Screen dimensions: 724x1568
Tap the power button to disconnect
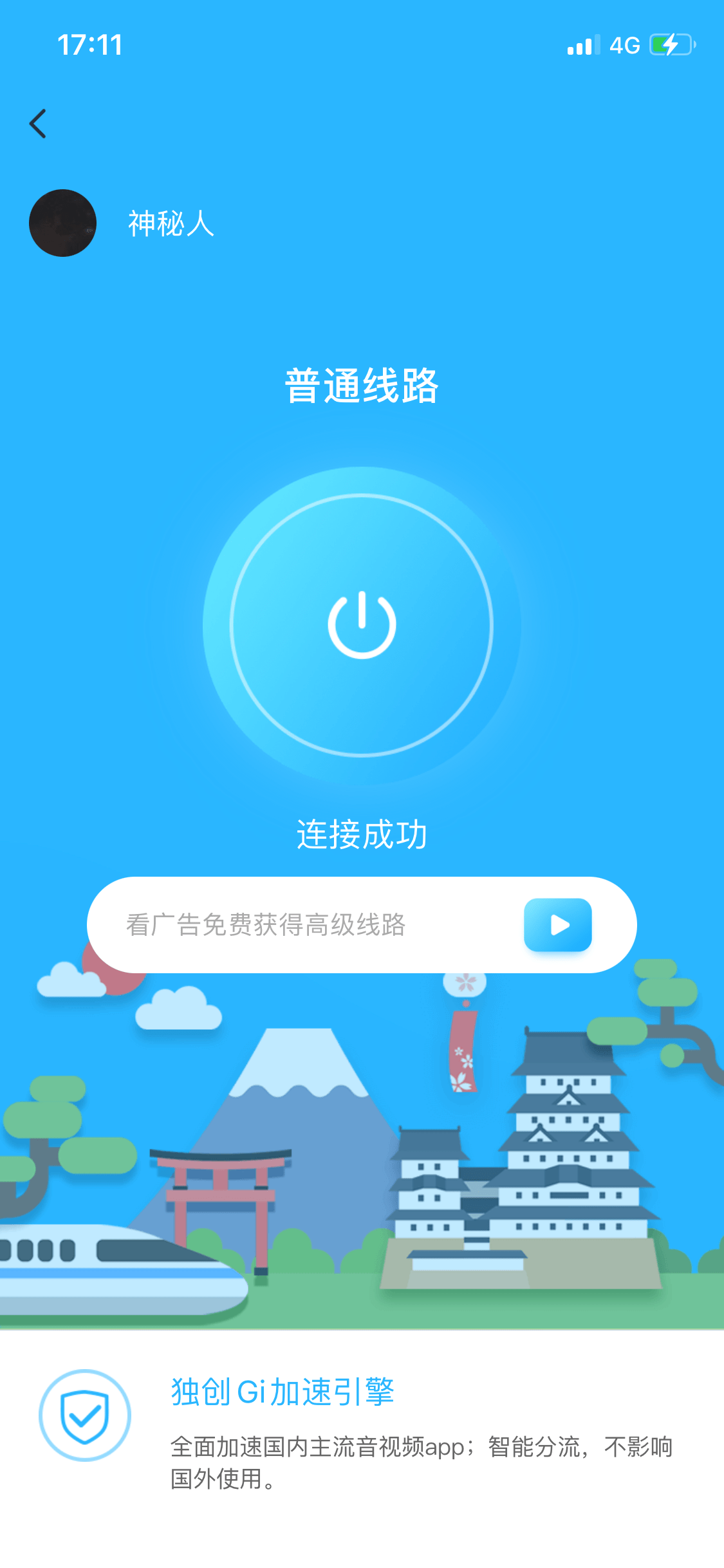(x=362, y=623)
